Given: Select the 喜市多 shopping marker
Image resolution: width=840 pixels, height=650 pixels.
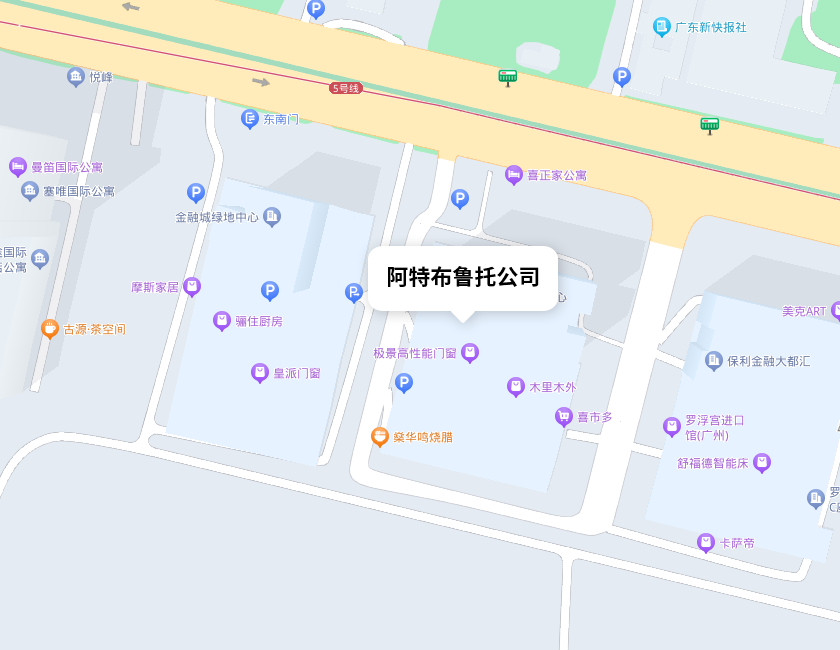Looking at the screenshot, I should click(564, 417).
